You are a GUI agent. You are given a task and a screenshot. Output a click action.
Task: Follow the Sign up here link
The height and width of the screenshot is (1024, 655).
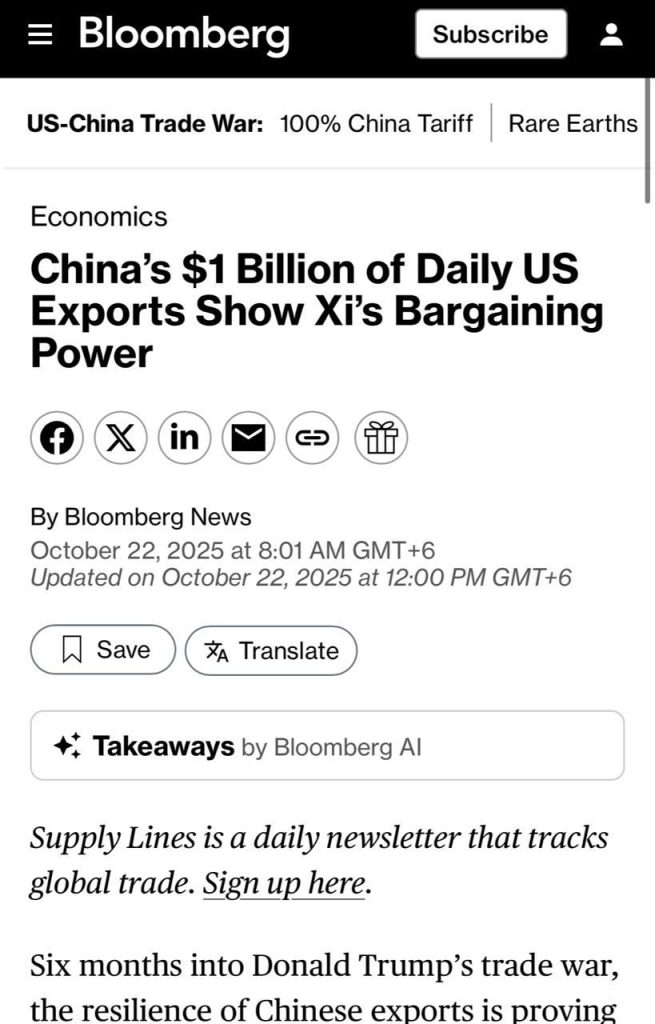(283, 885)
